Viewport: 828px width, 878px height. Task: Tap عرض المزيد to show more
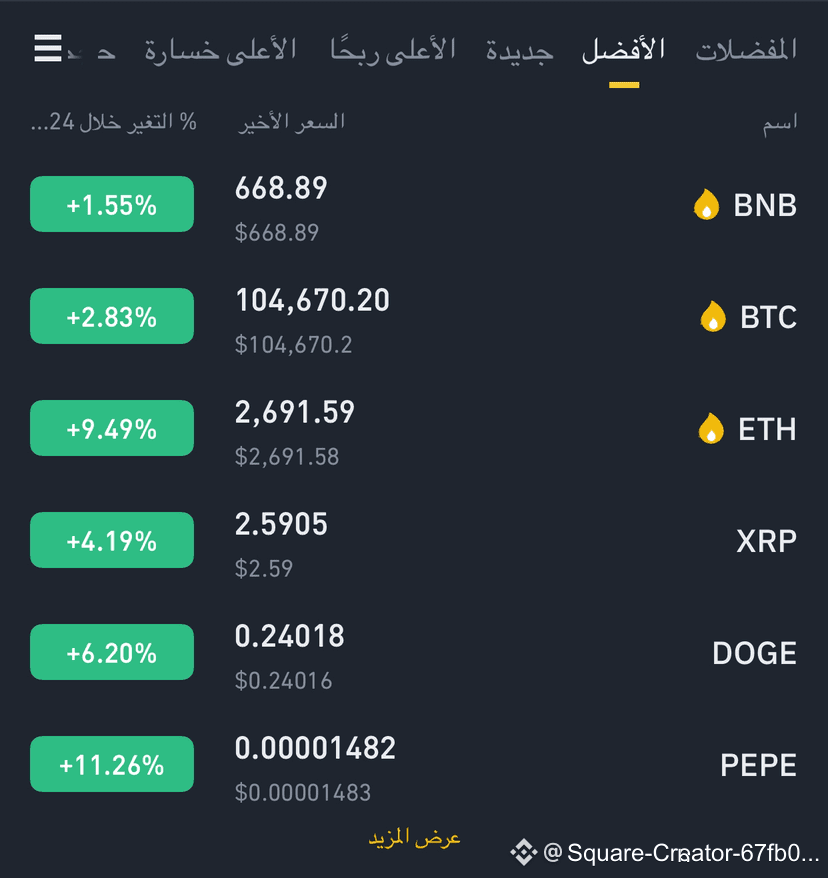point(414,838)
